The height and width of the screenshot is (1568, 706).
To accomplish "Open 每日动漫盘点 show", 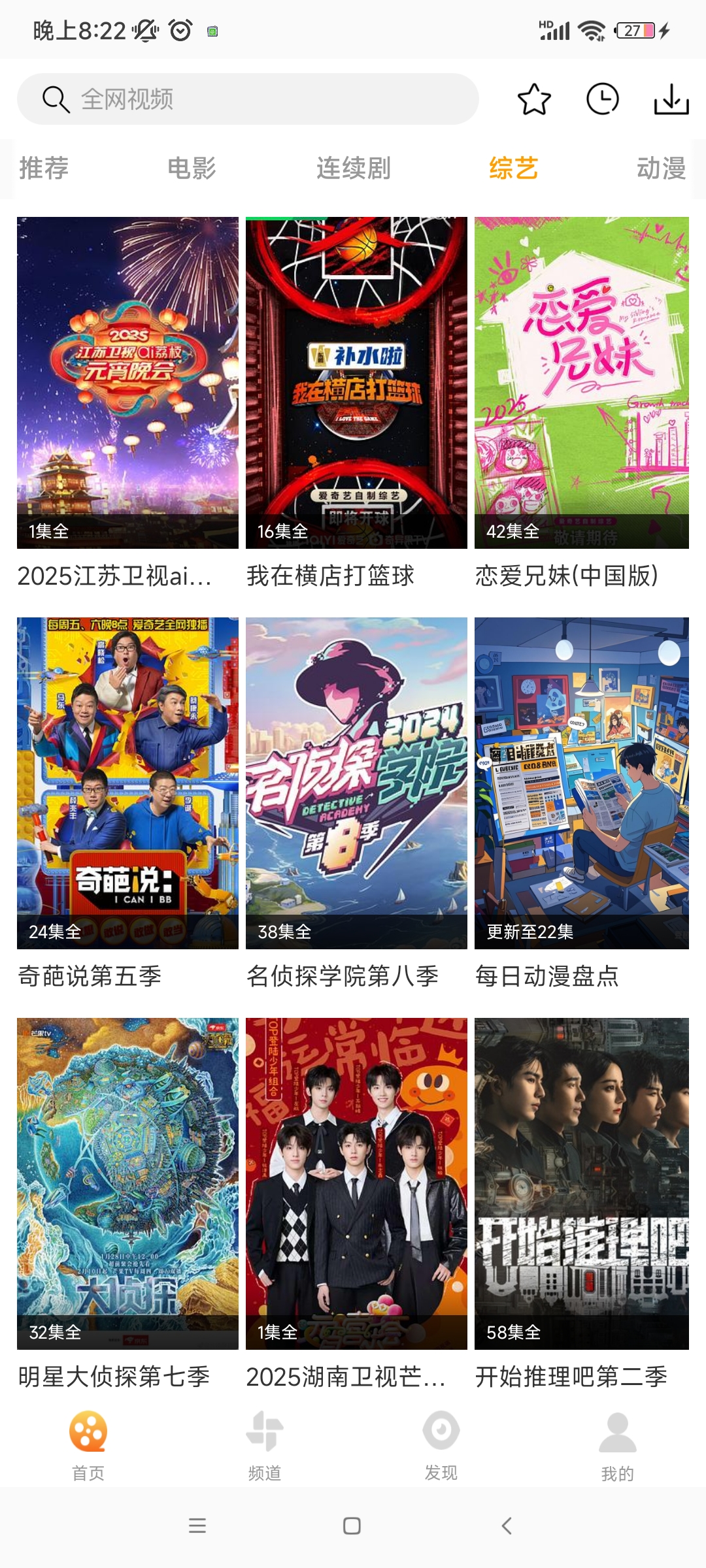I will pos(582,783).
